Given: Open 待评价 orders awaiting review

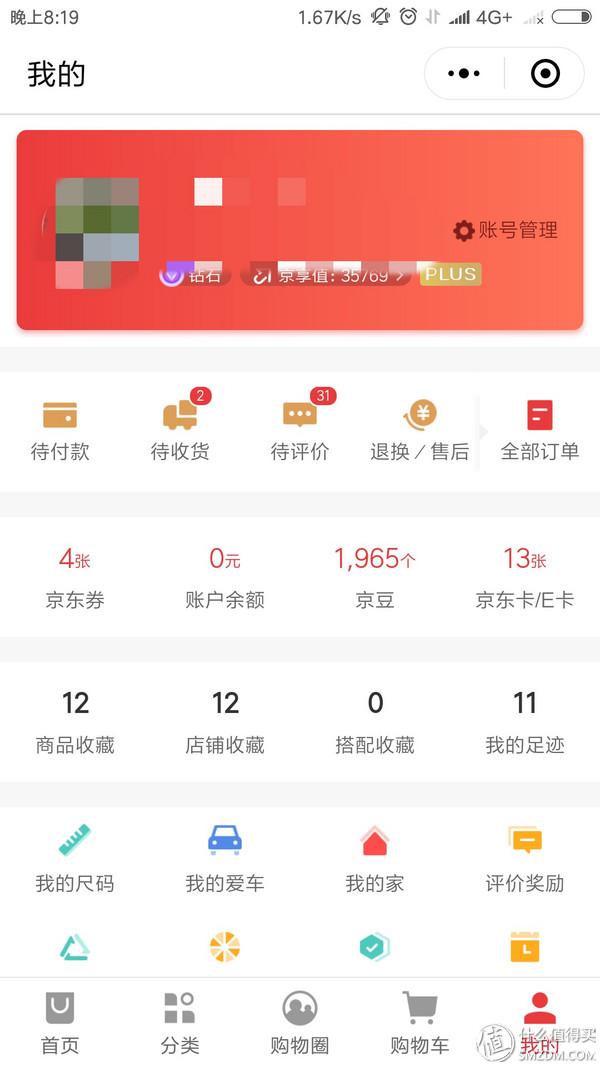Looking at the screenshot, I should pos(300,430).
